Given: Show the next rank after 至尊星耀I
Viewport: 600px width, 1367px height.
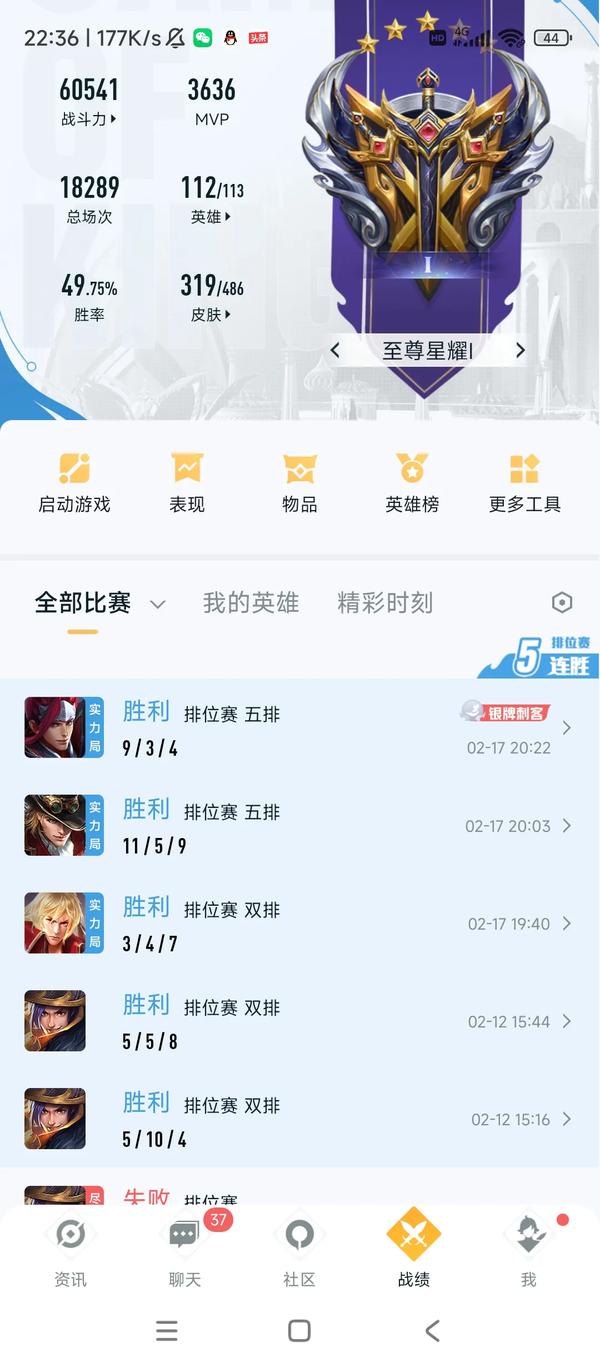Looking at the screenshot, I should coord(520,350).
